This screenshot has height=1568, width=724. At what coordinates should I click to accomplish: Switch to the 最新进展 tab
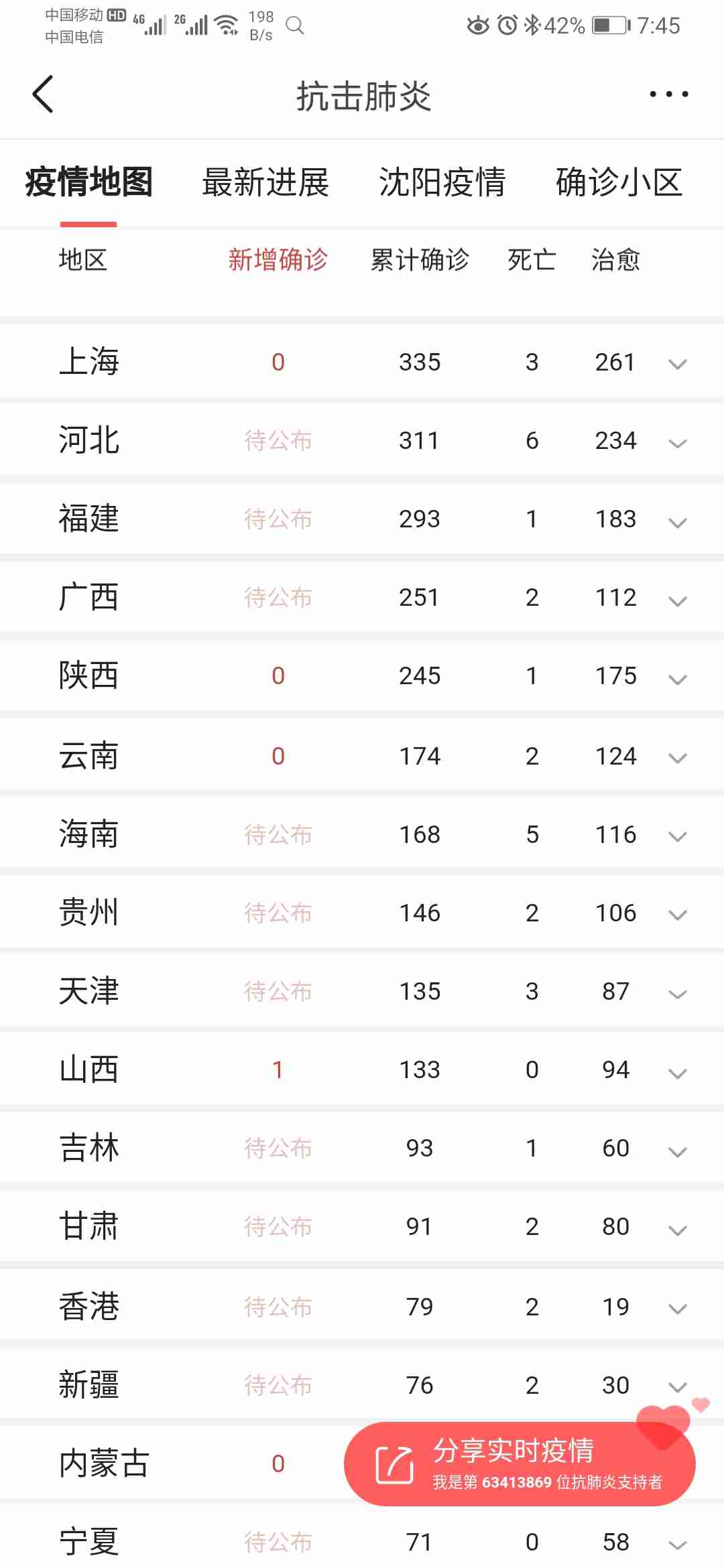point(265,182)
